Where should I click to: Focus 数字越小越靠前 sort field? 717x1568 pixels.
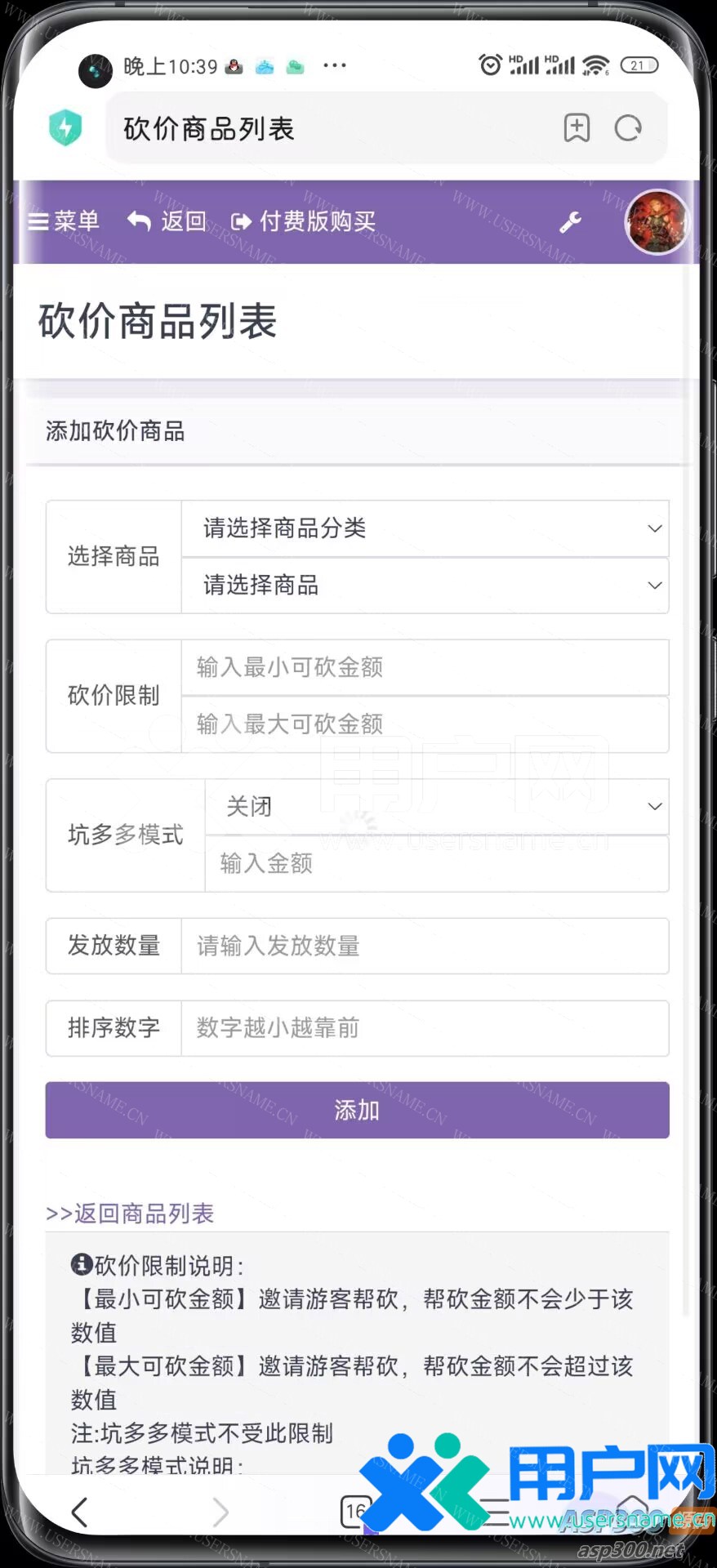425,1028
